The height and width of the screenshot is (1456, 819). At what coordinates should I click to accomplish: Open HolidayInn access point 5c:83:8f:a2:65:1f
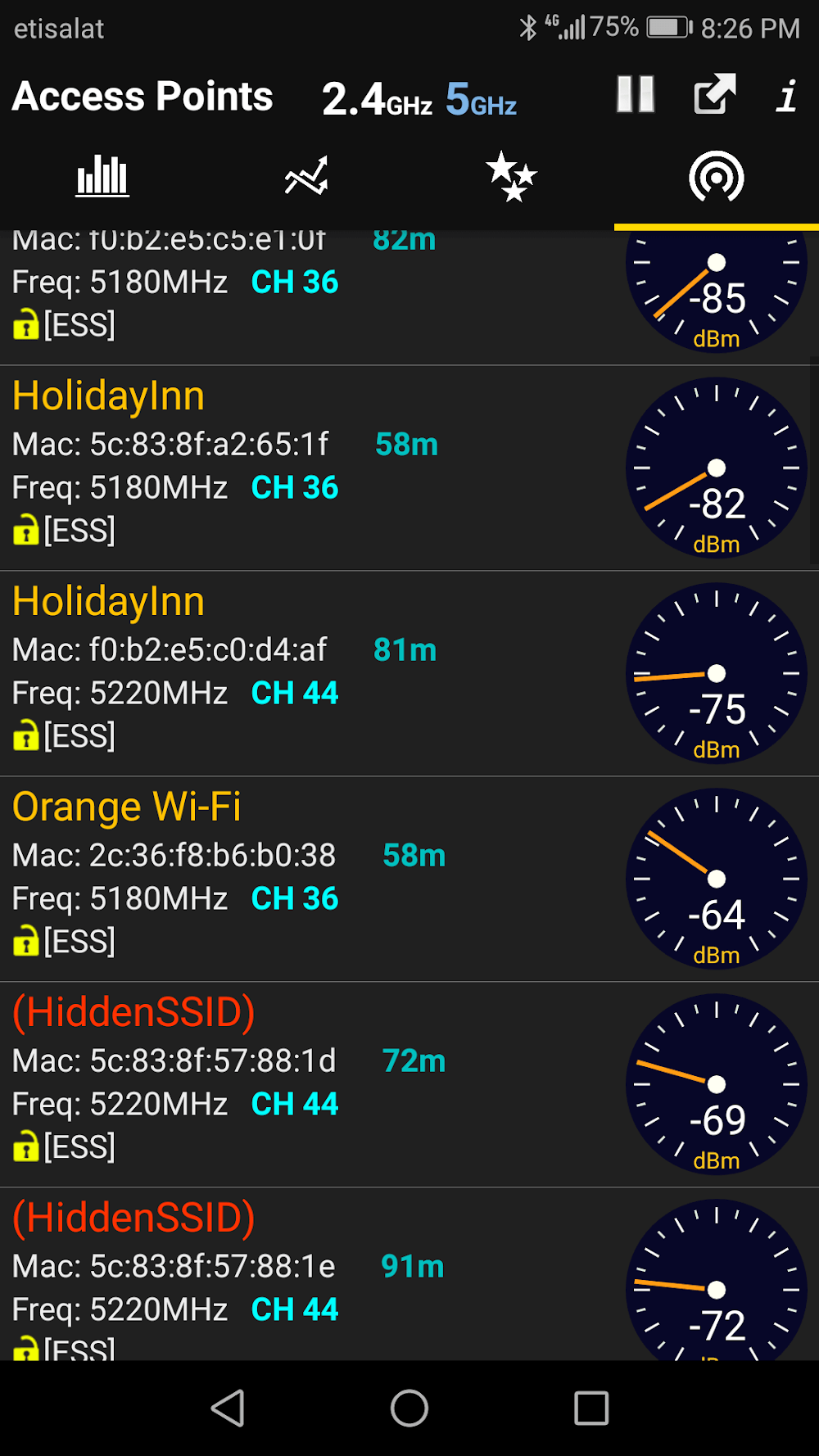tap(311, 468)
